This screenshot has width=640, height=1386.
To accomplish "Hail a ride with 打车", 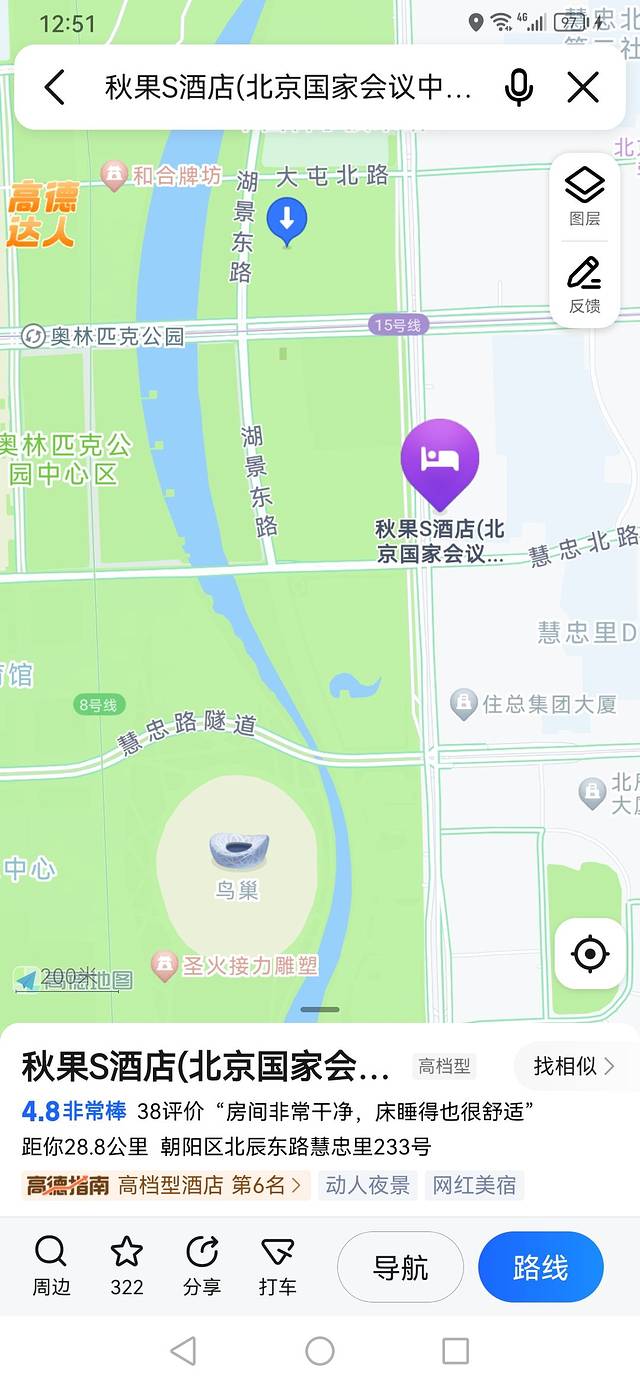I will [277, 1265].
